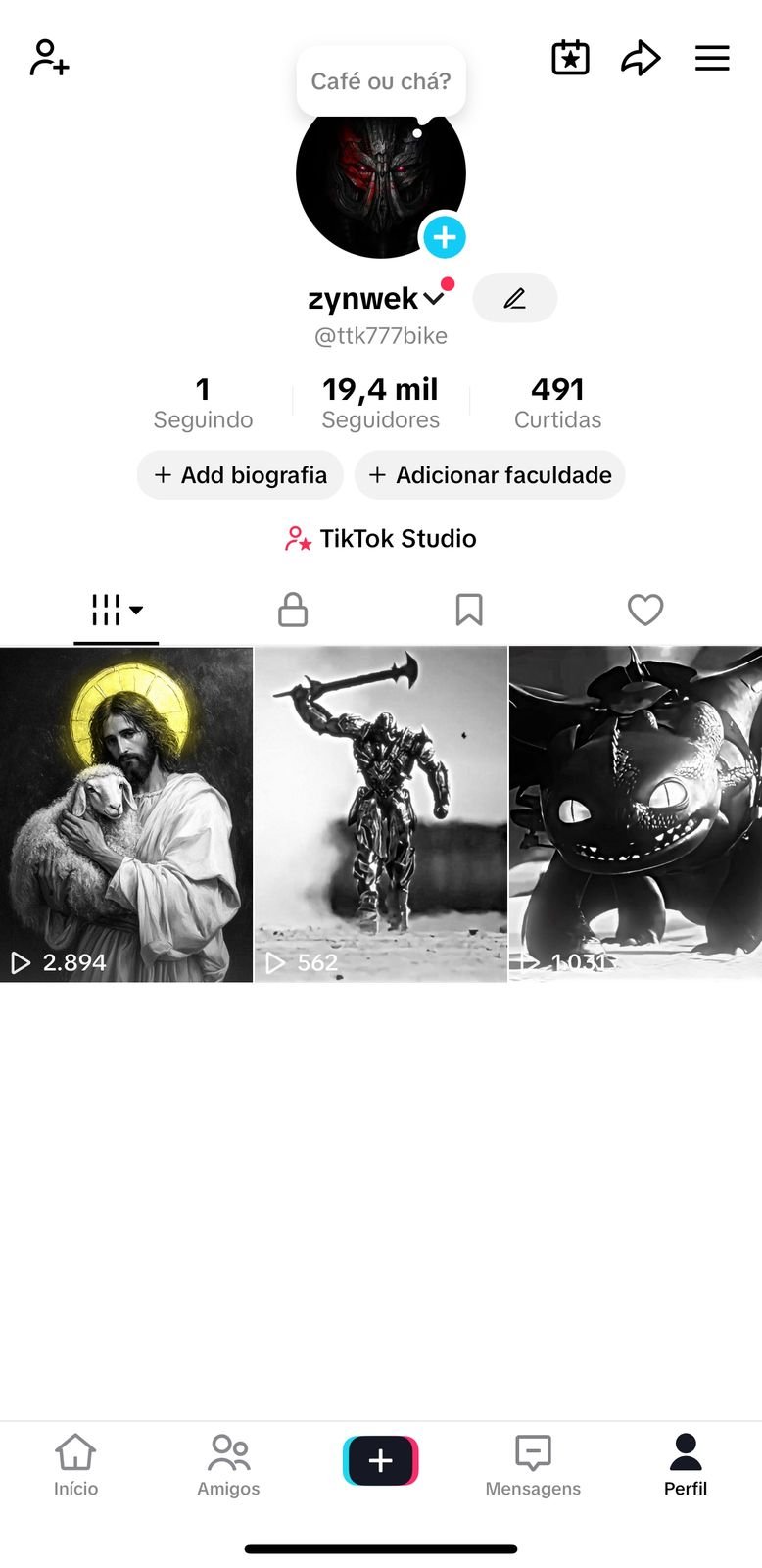Switch to the saved bookmarks tab

pyautogui.click(x=469, y=610)
